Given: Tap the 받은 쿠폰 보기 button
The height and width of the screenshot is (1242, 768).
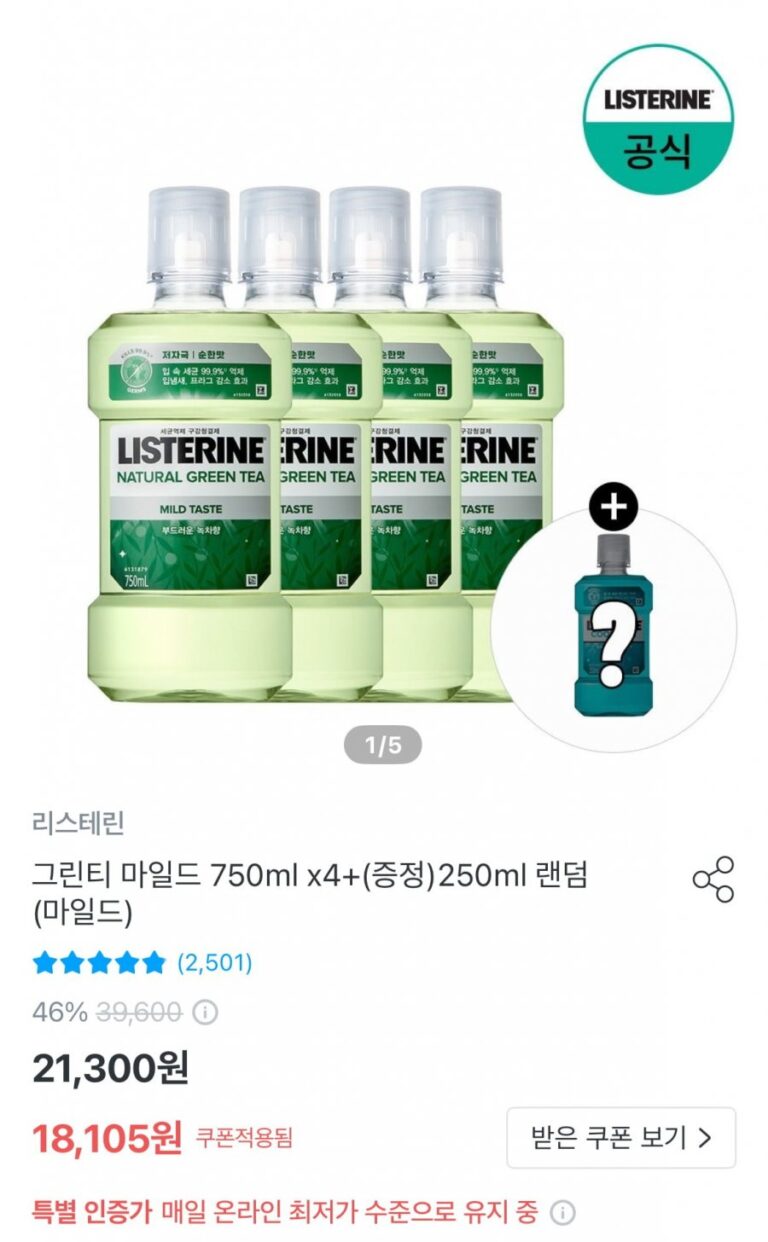Looking at the screenshot, I should pyautogui.click(x=620, y=1137).
